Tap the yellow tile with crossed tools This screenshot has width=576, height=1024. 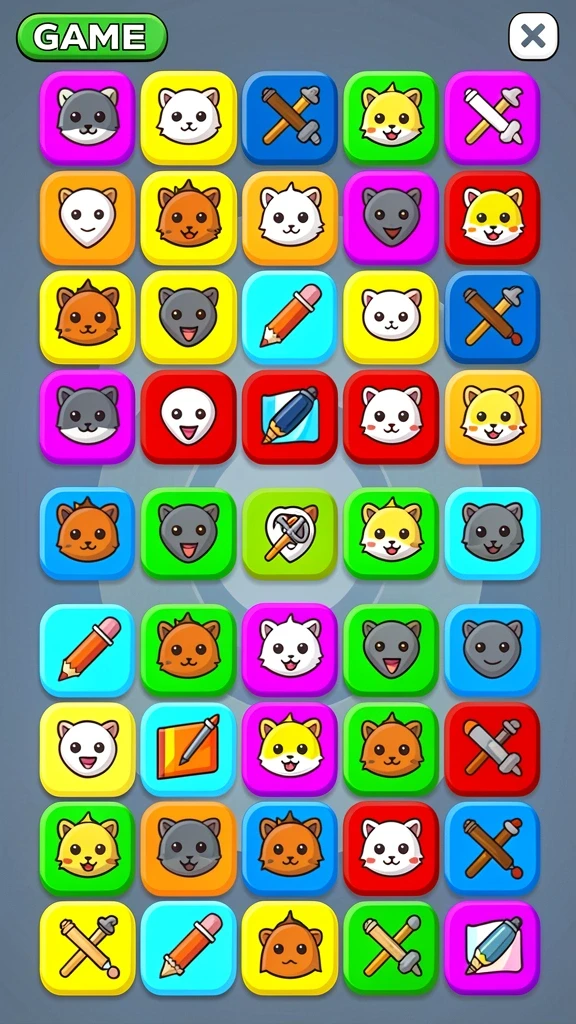click(88, 948)
